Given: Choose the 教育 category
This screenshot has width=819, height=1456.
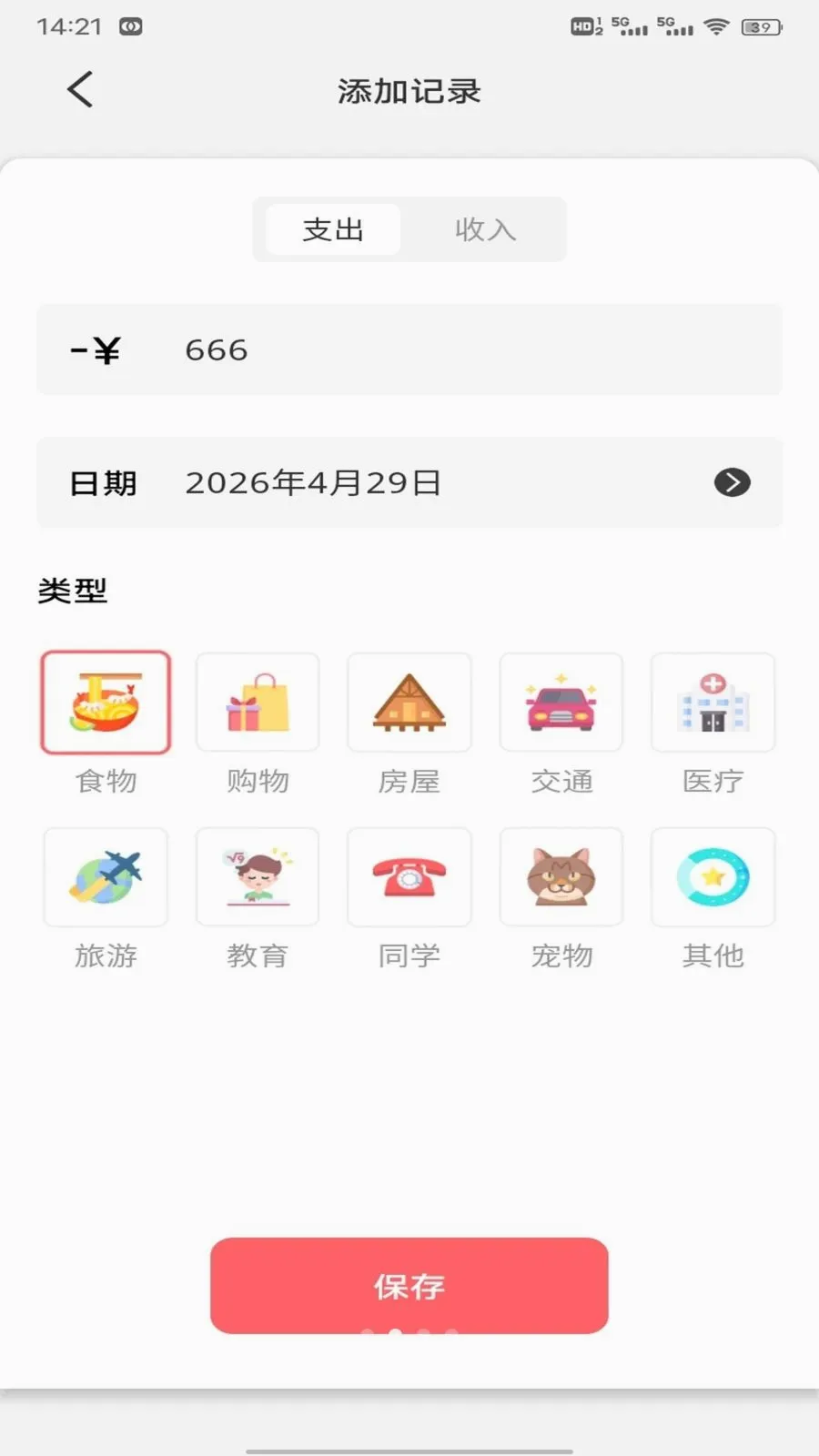Looking at the screenshot, I should coord(258,877).
